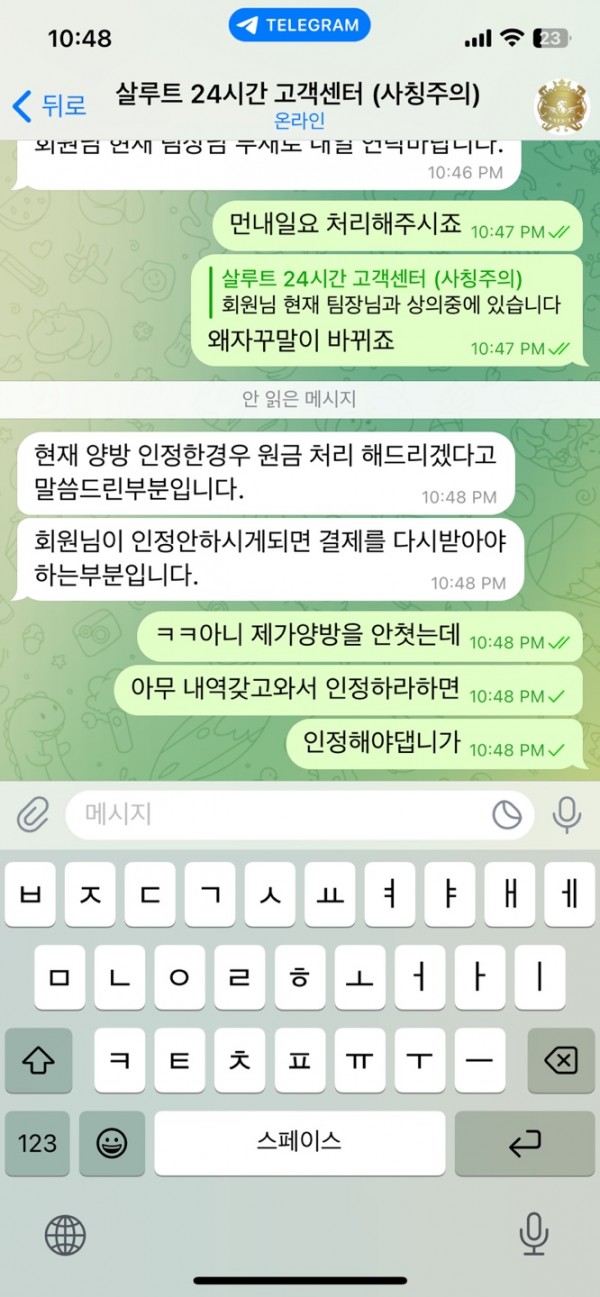Tap the 스페이스 key

(299, 1143)
